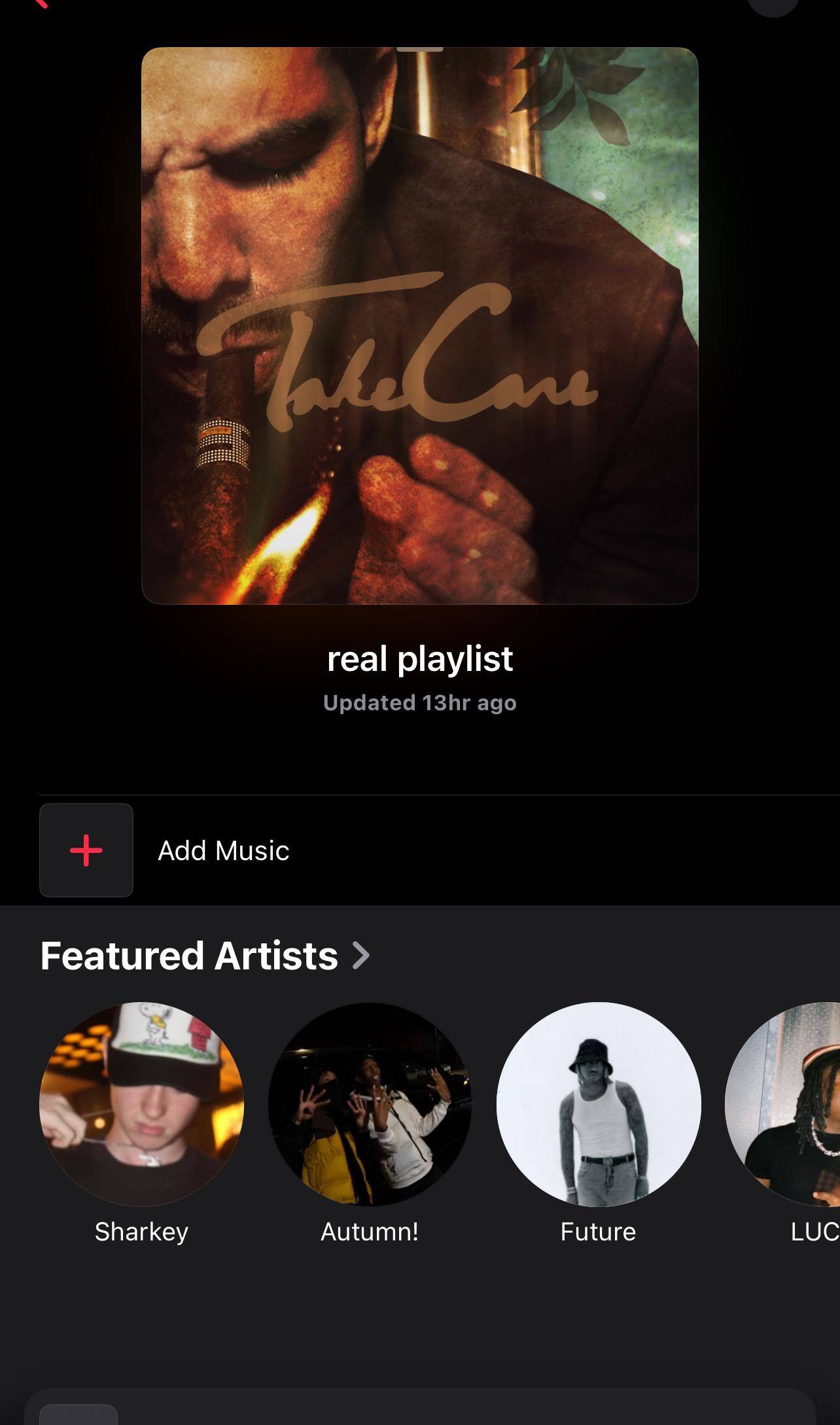The image size is (840, 1425).
Task: Select Future from featured artists
Action: (x=598, y=1105)
